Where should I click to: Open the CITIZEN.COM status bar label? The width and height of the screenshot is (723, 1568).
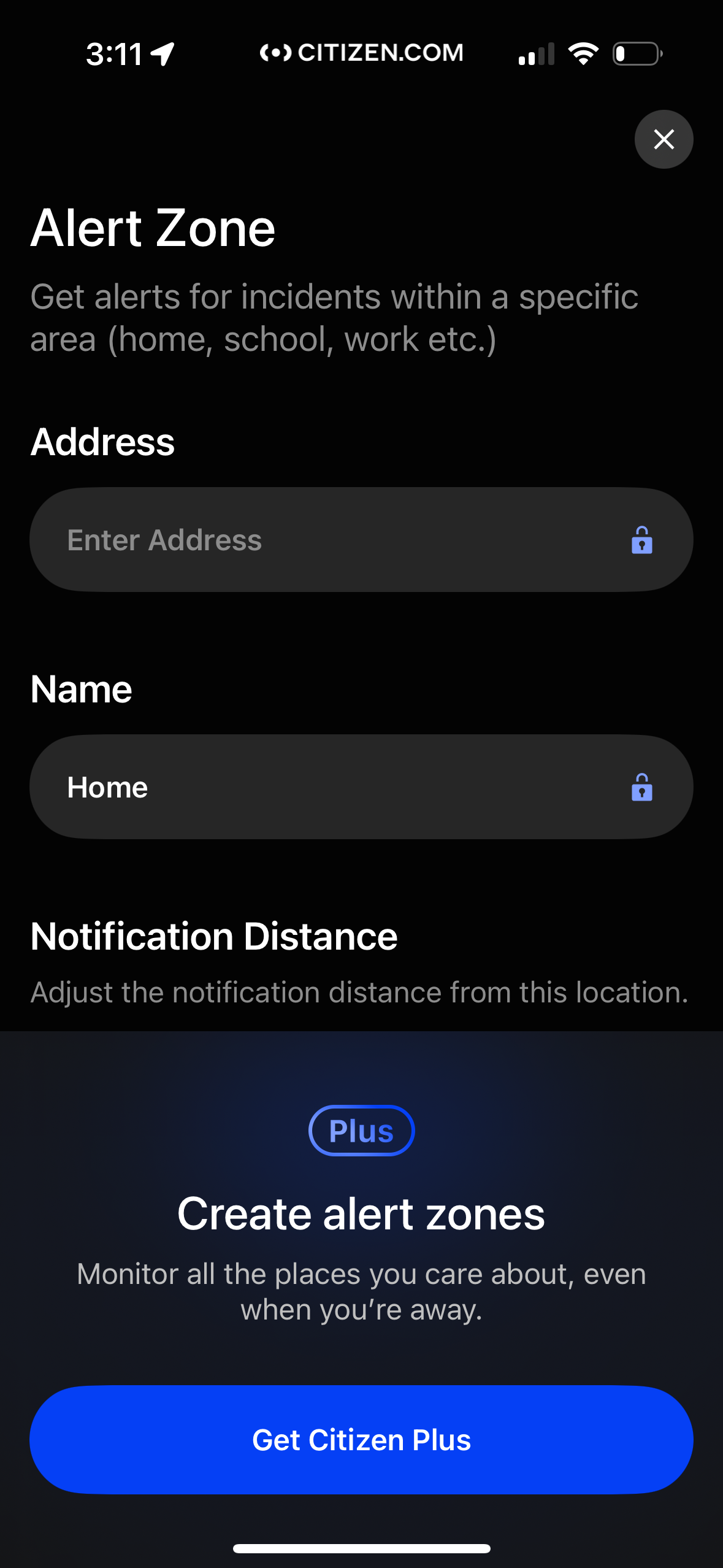click(380, 53)
